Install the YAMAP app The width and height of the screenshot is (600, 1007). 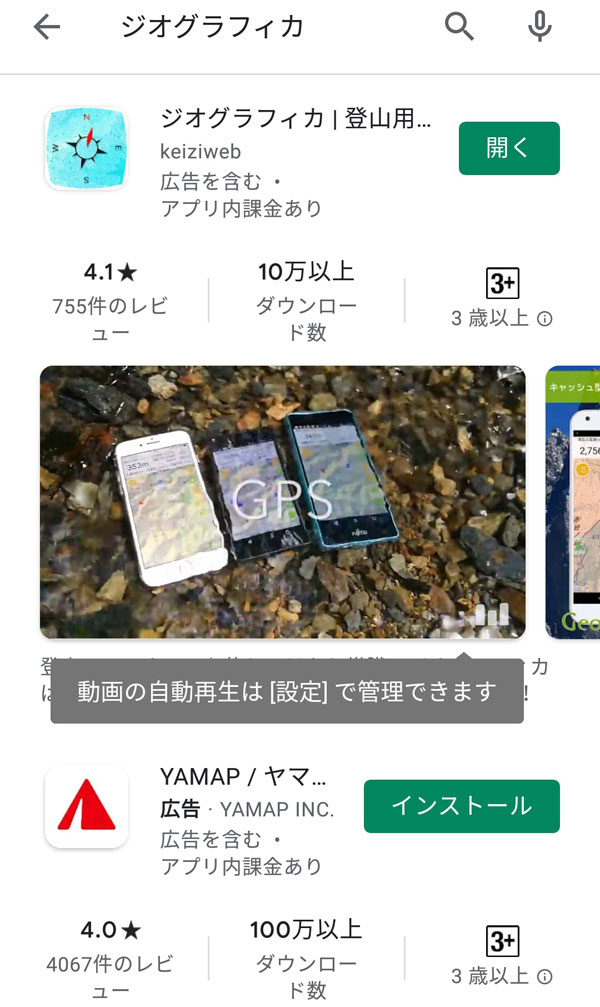click(x=461, y=806)
